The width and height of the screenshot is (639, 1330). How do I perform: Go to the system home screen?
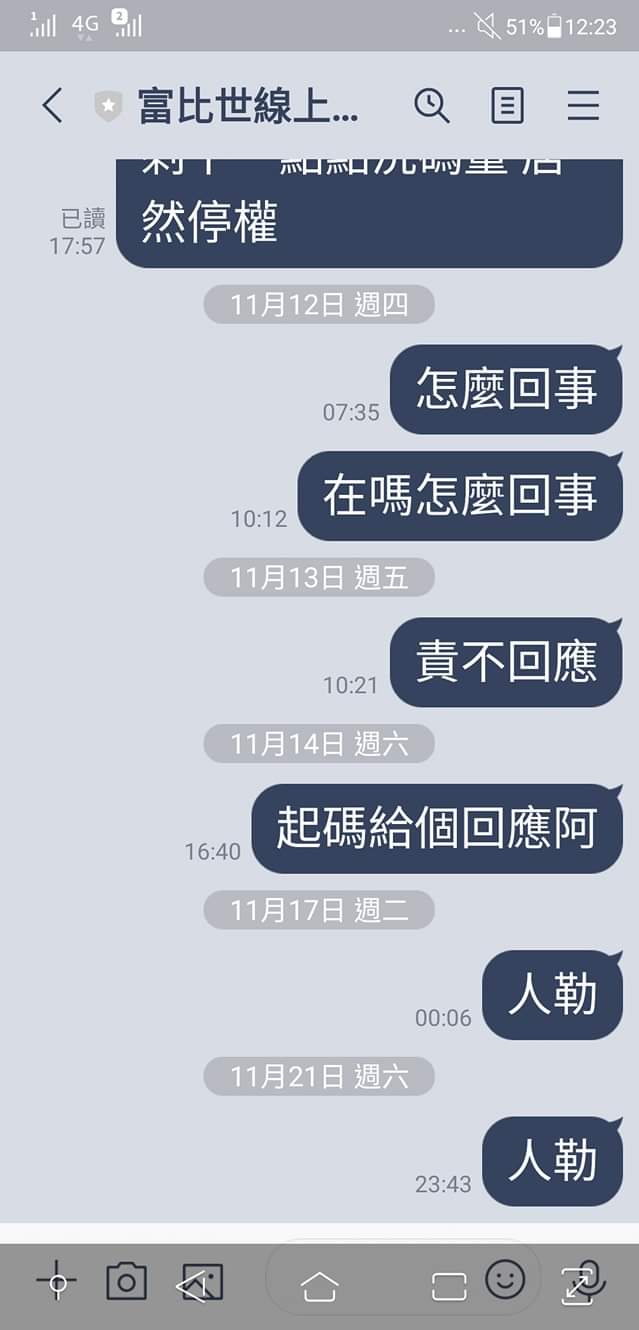coord(319,1285)
